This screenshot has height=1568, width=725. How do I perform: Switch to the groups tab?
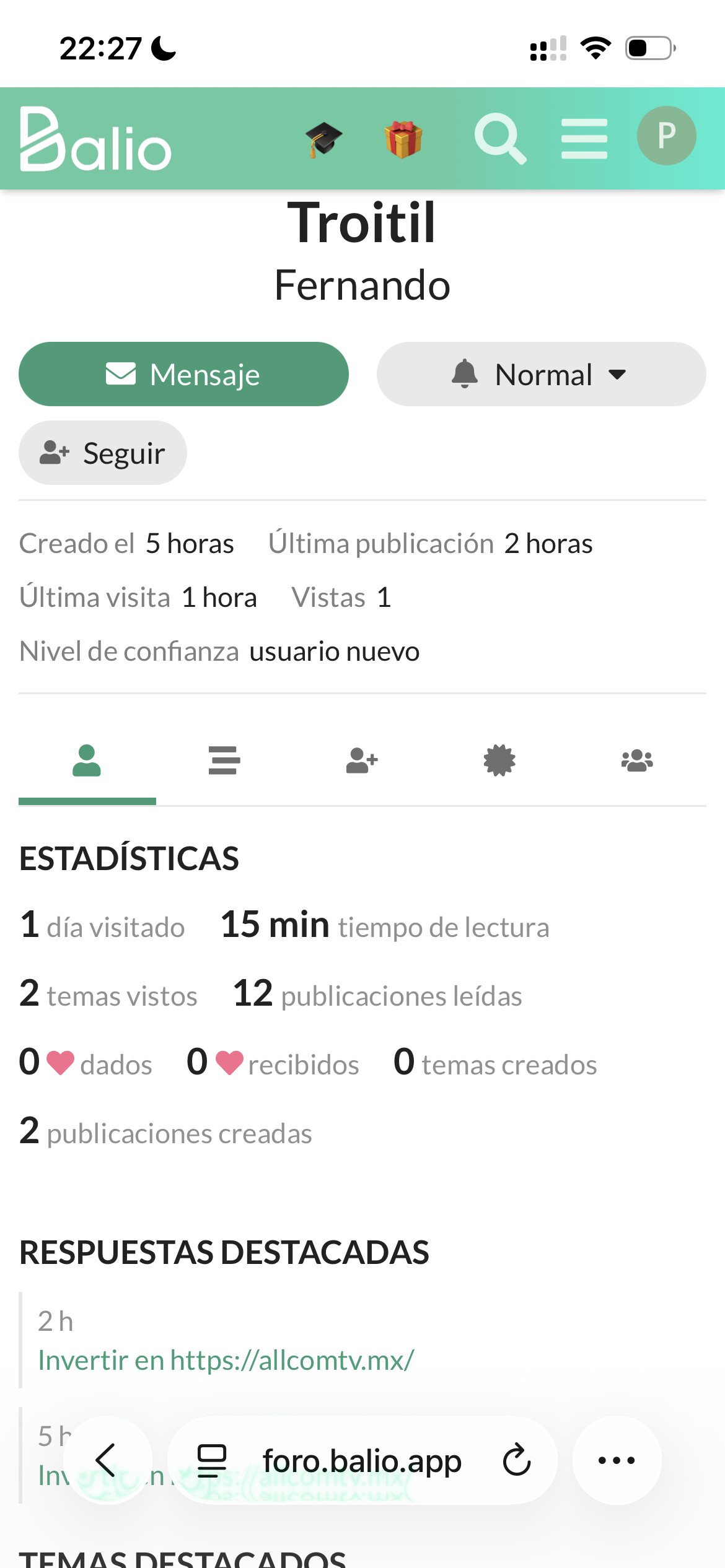tap(637, 760)
